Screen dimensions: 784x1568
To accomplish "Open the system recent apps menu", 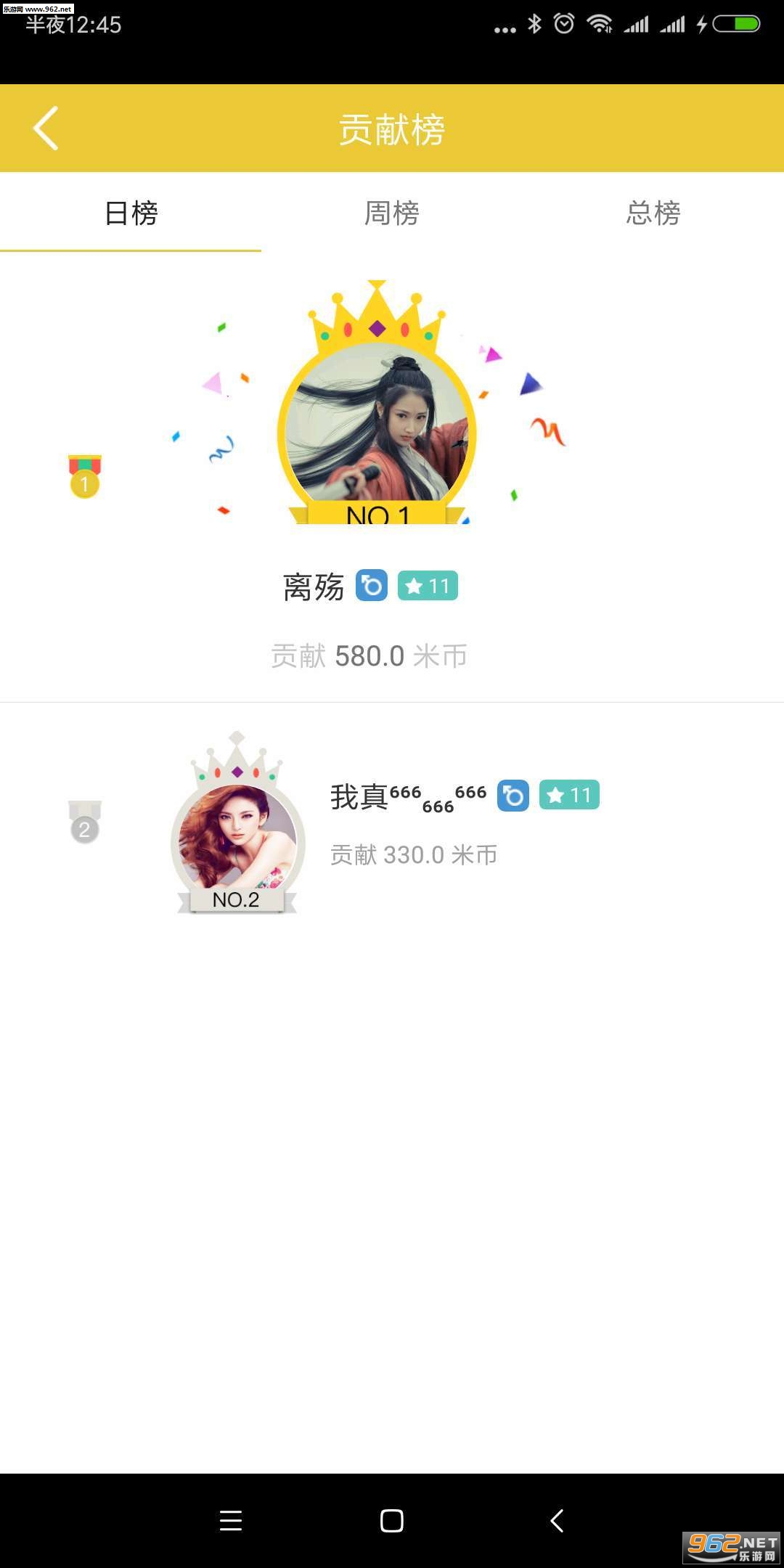I will tap(231, 1520).
